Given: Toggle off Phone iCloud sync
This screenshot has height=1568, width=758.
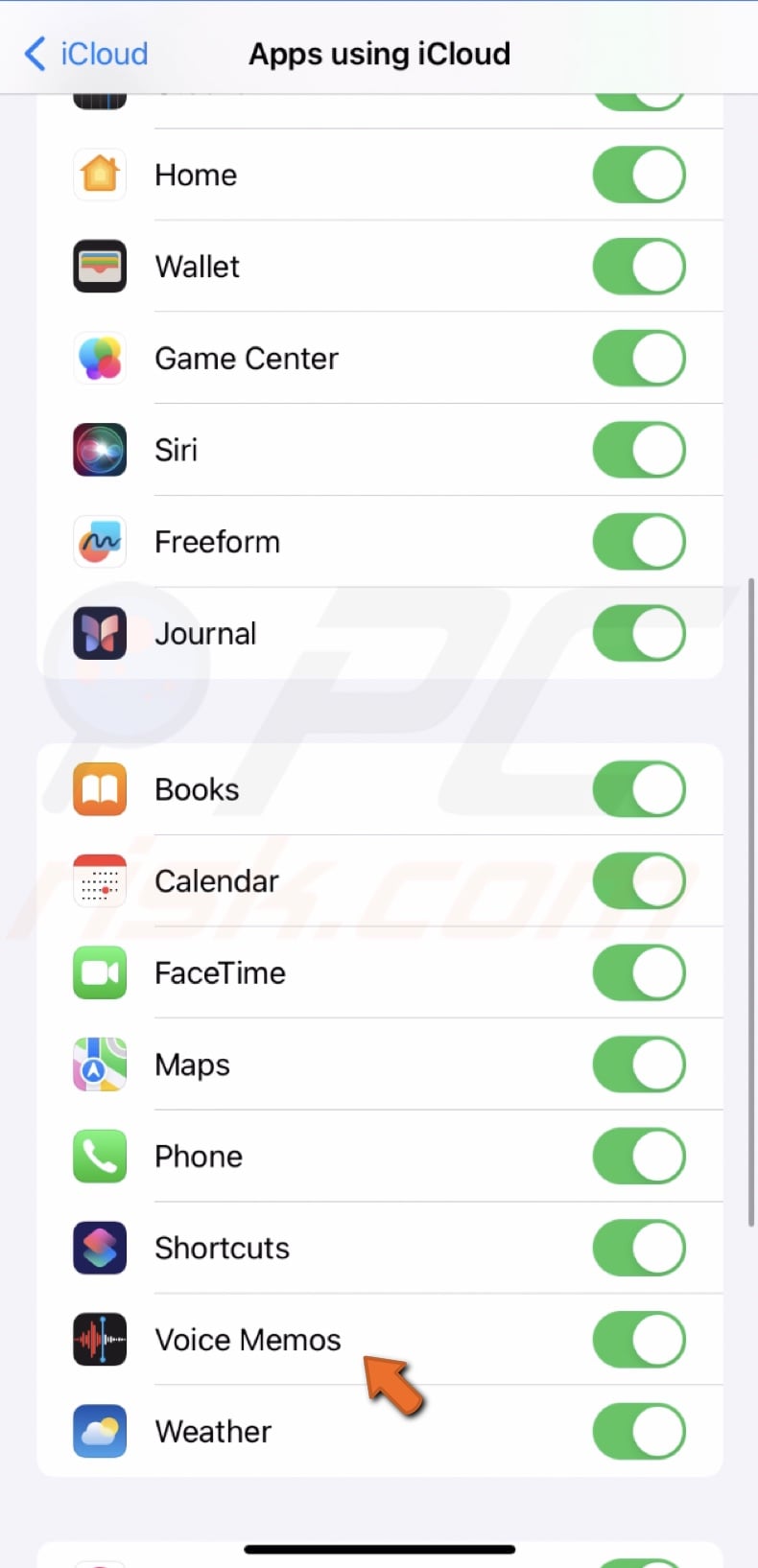Looking at the screenshot, I should tap(638, 1157).
